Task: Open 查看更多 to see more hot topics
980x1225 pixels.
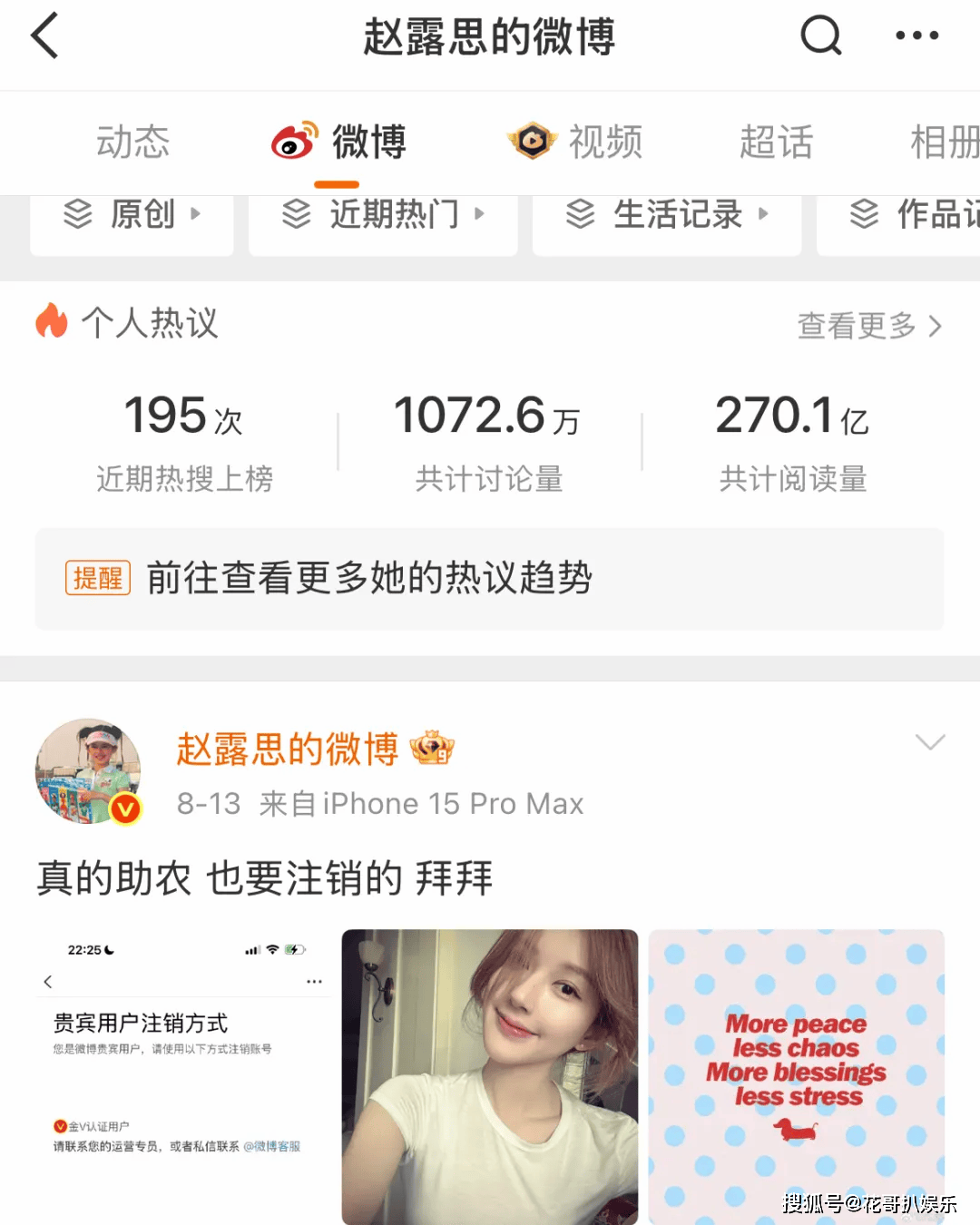Action: coord(857,325)
